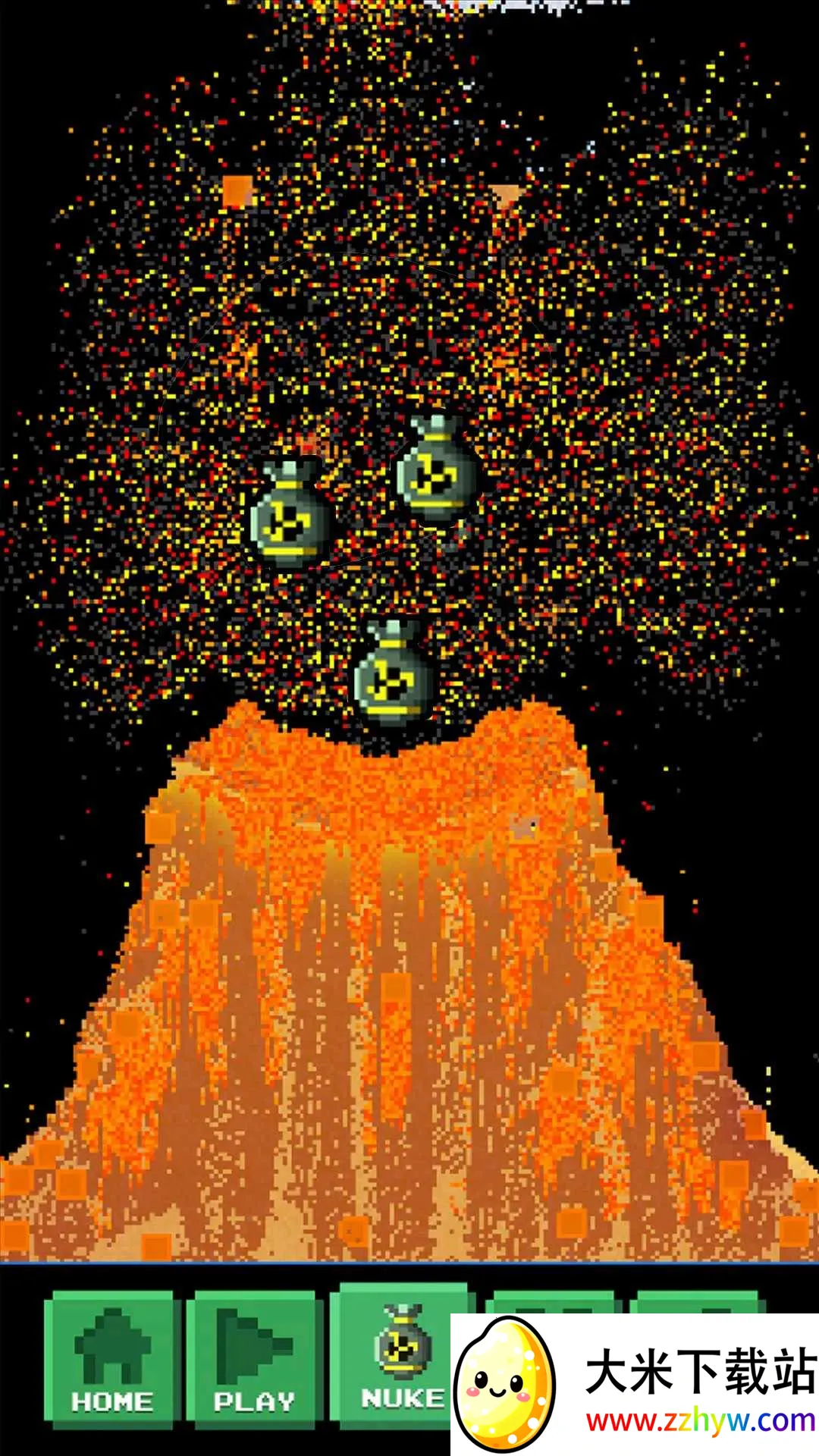Start the simulation with PLAY

click(254, 1360)
